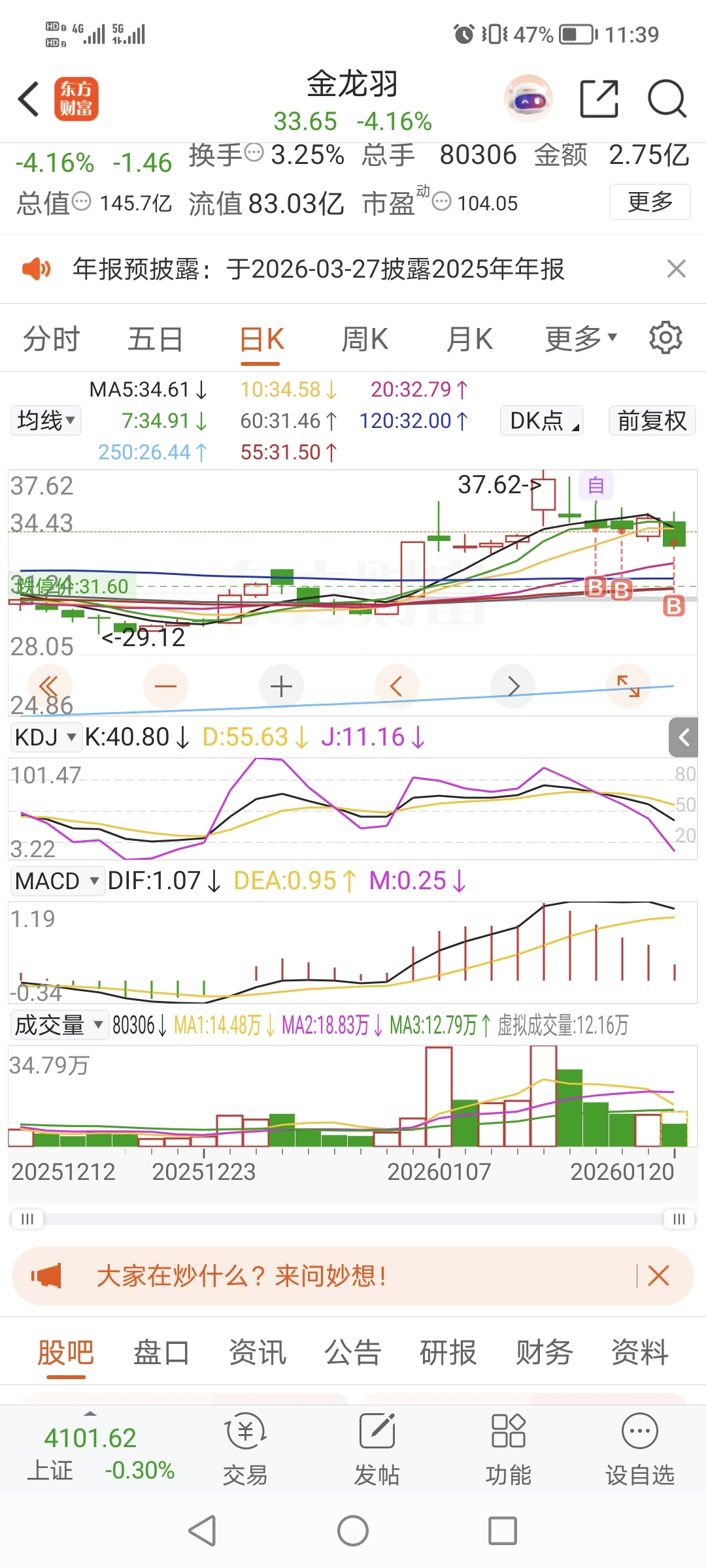Open the robot assistant avatar

coord(528,99)
